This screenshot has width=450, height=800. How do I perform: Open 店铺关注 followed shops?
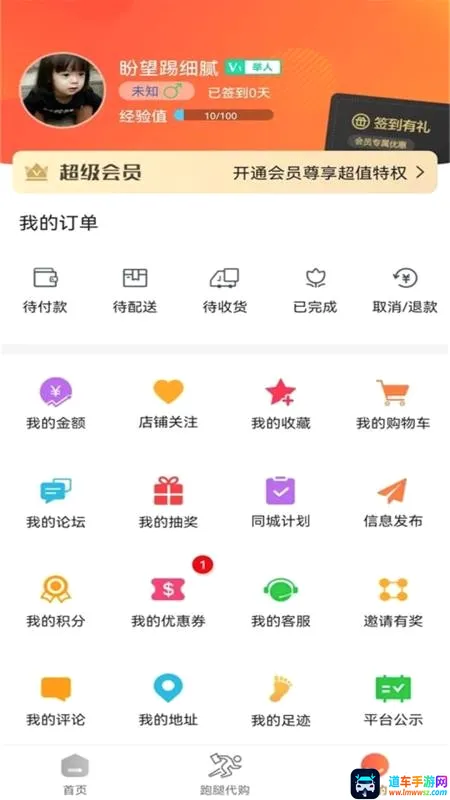[168, 404]
